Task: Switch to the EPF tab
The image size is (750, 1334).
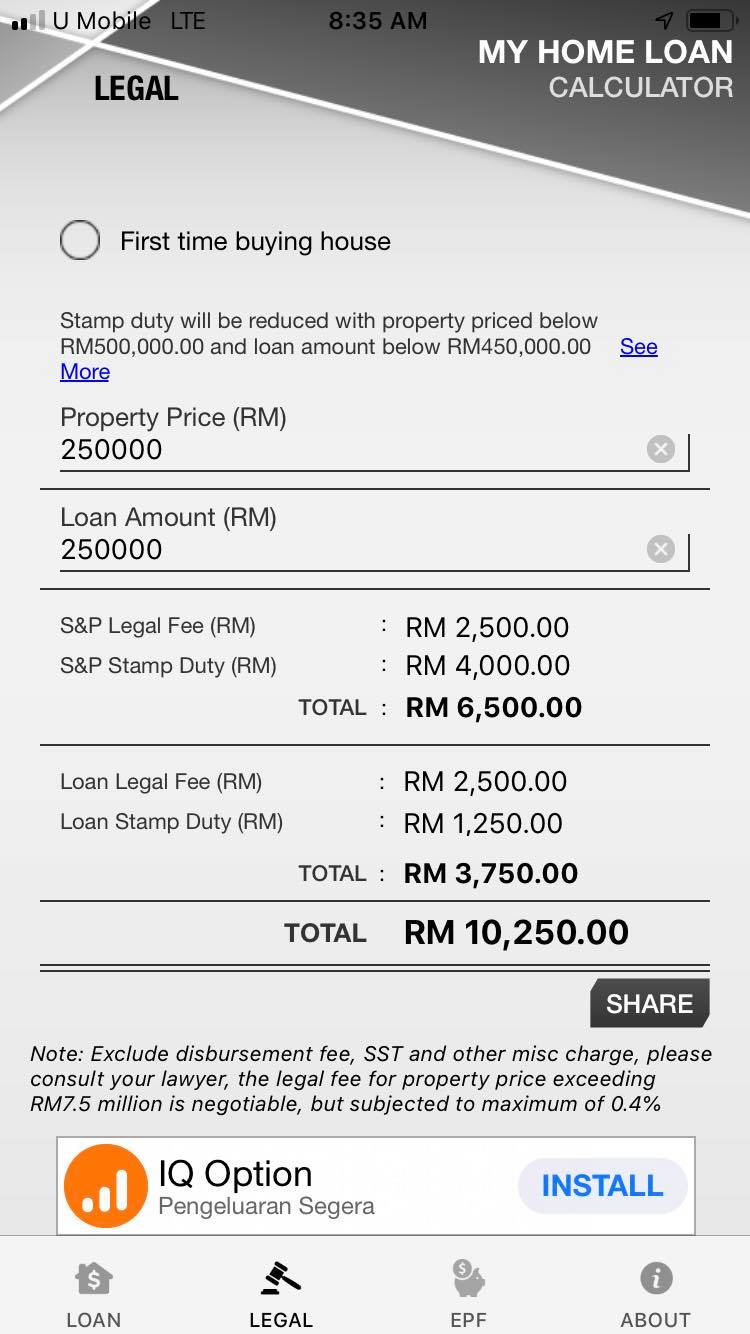Action: point(468,1295)
